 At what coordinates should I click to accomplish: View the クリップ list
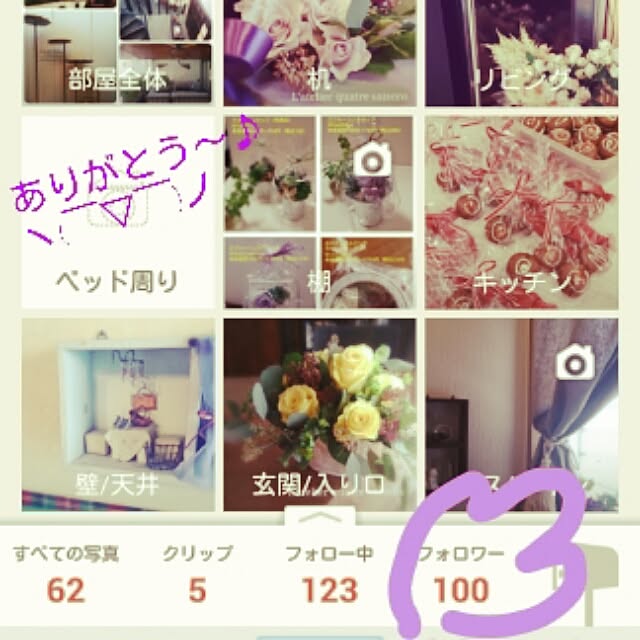[x=197, y=577]
